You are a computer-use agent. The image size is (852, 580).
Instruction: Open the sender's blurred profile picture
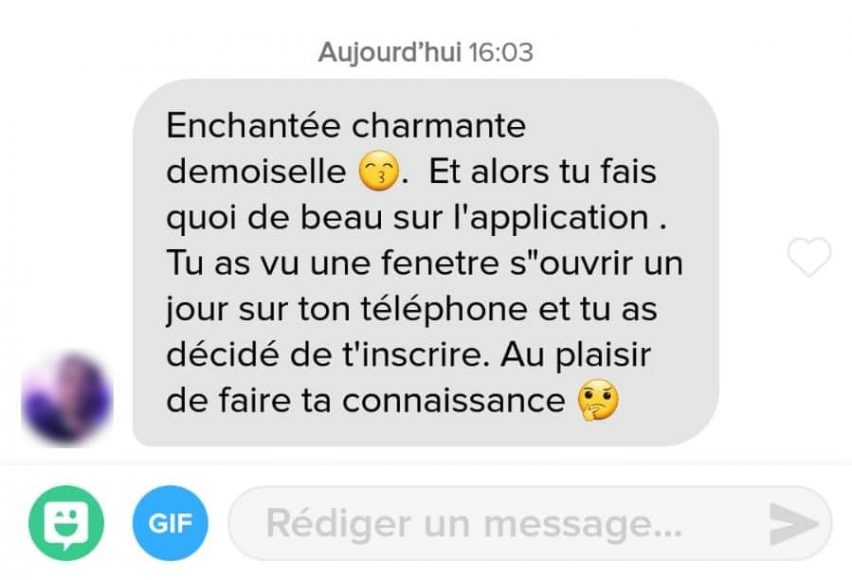(67, 397)
